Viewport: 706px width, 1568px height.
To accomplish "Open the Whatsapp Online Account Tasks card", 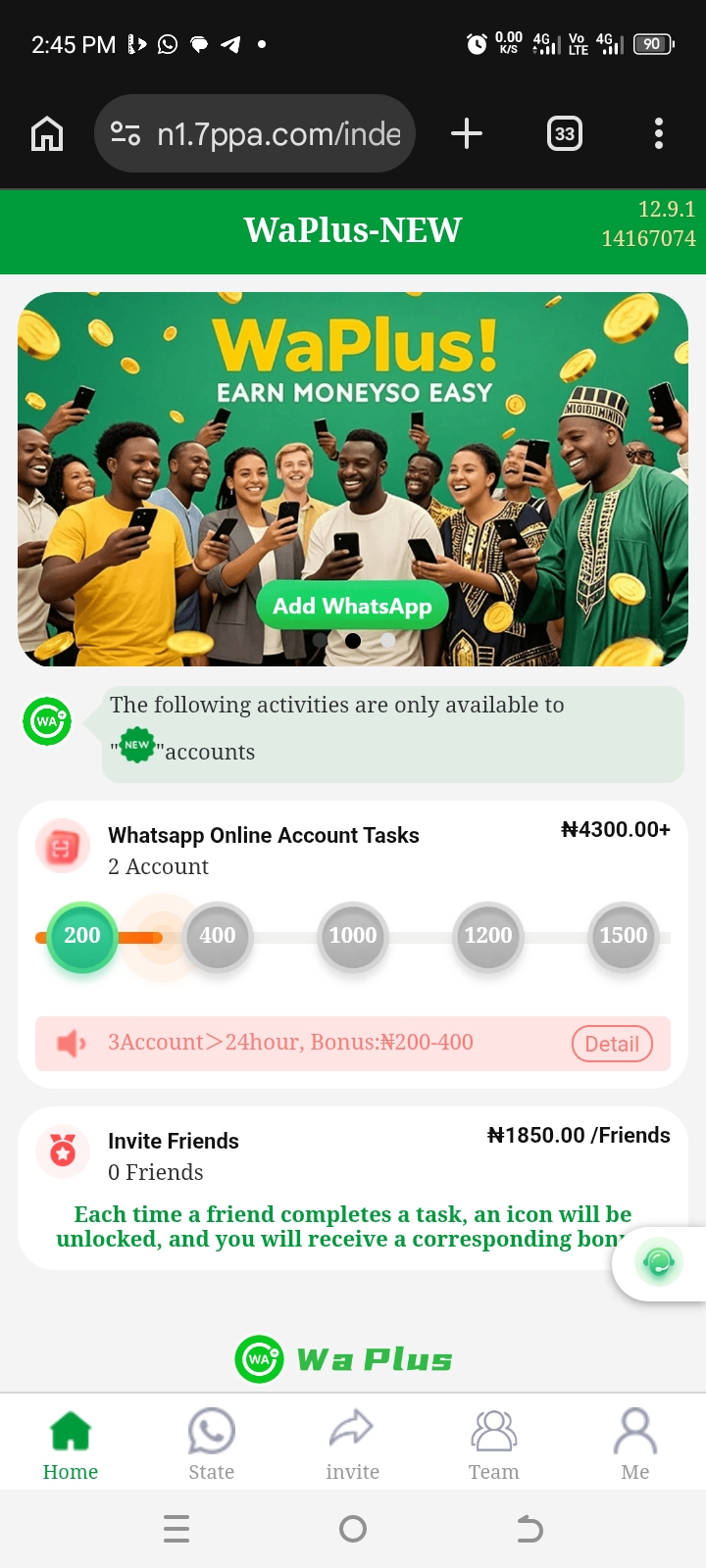I will (x=263, y=836).
